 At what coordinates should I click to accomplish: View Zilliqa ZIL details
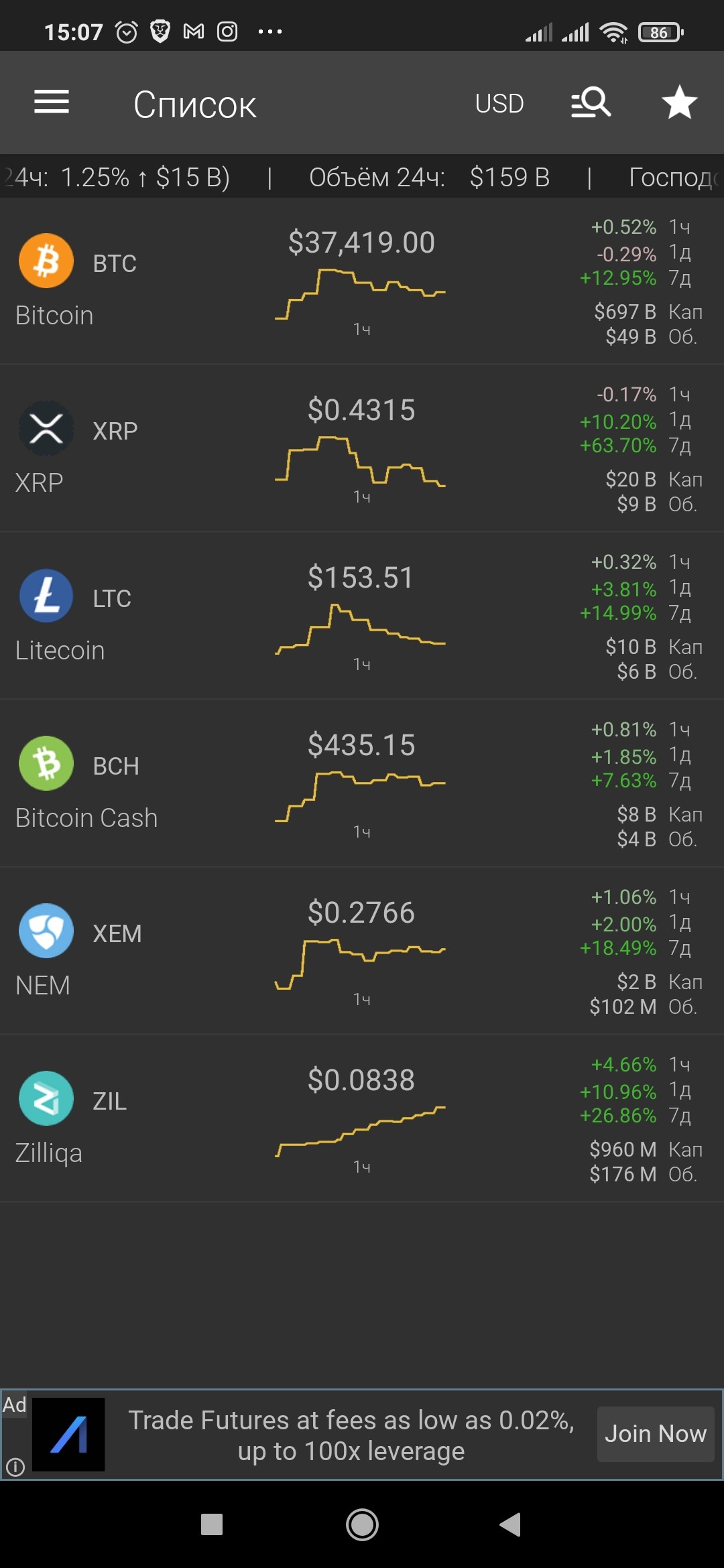(x=362, y=1119)
